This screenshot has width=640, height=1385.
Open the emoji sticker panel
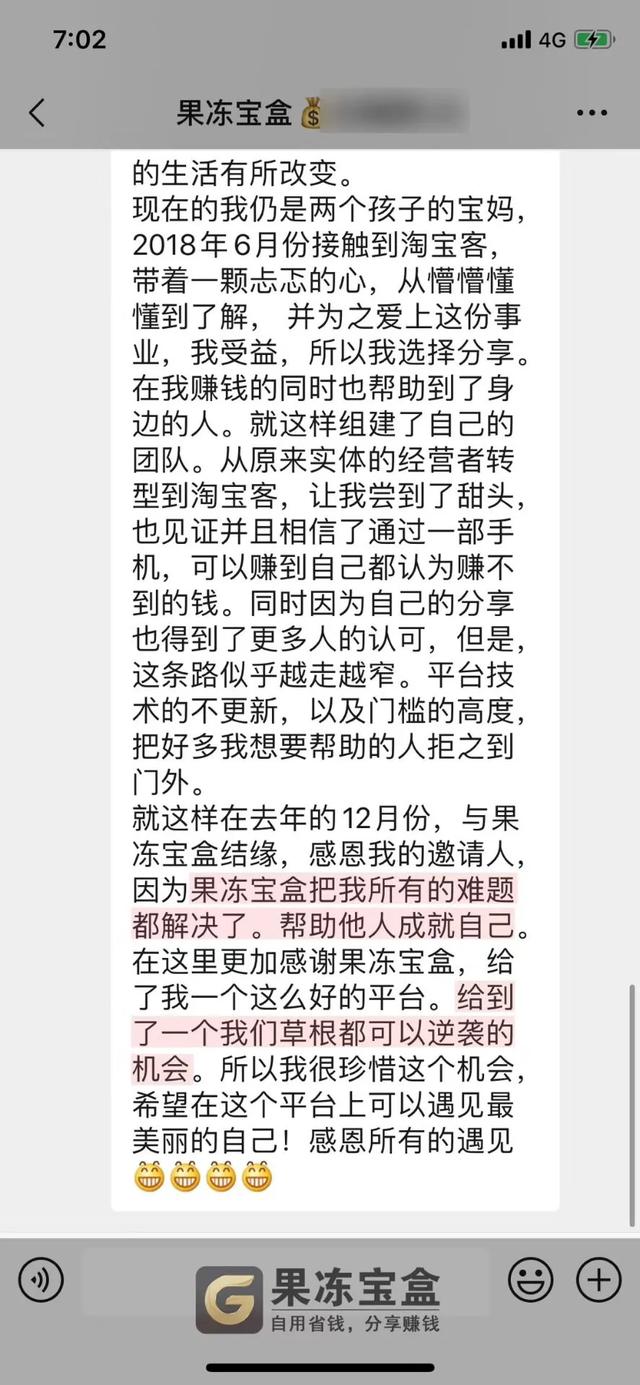tap(531, 1279)
